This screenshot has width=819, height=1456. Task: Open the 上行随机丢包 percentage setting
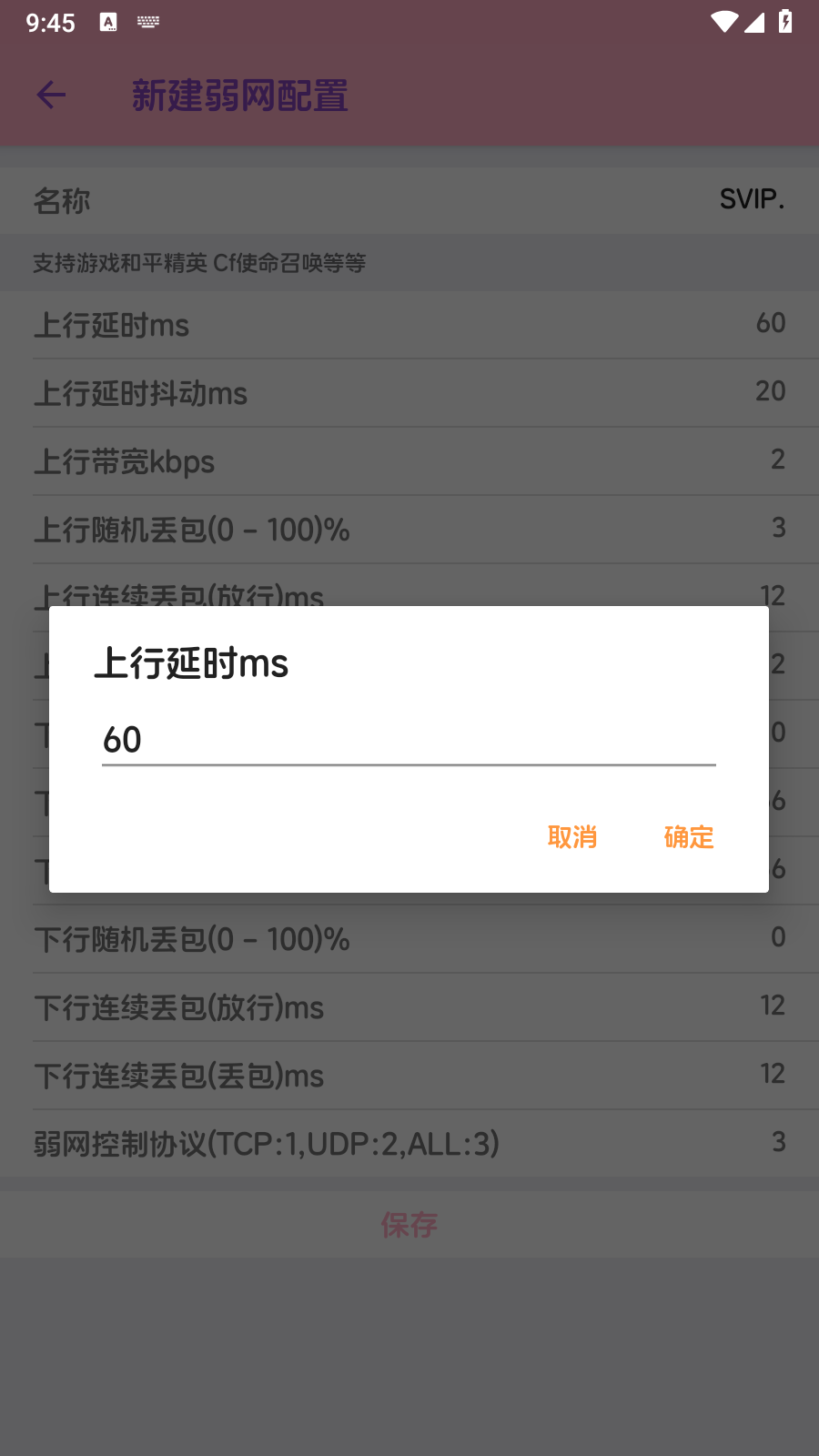[409, 529]
